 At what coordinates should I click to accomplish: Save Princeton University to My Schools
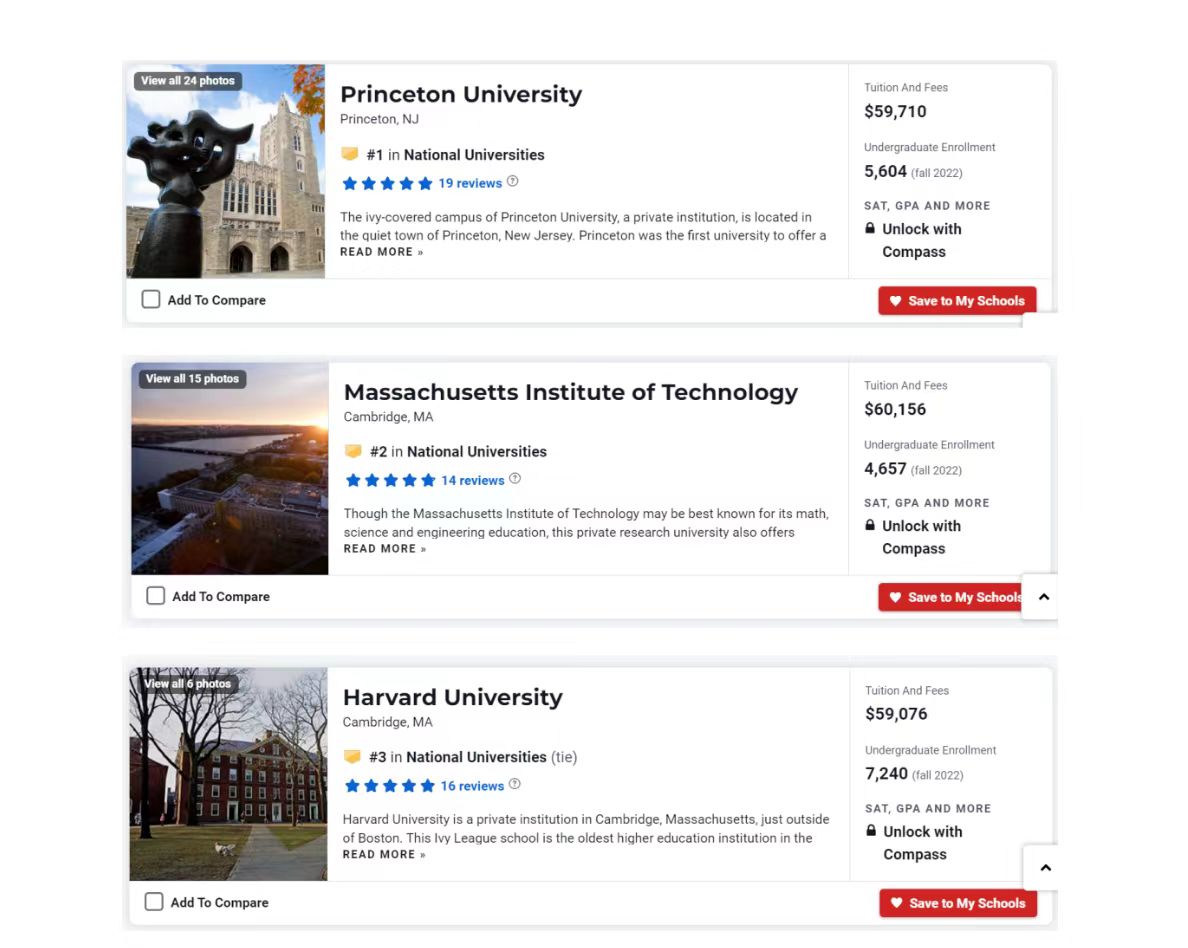click(x=957, y=301)
